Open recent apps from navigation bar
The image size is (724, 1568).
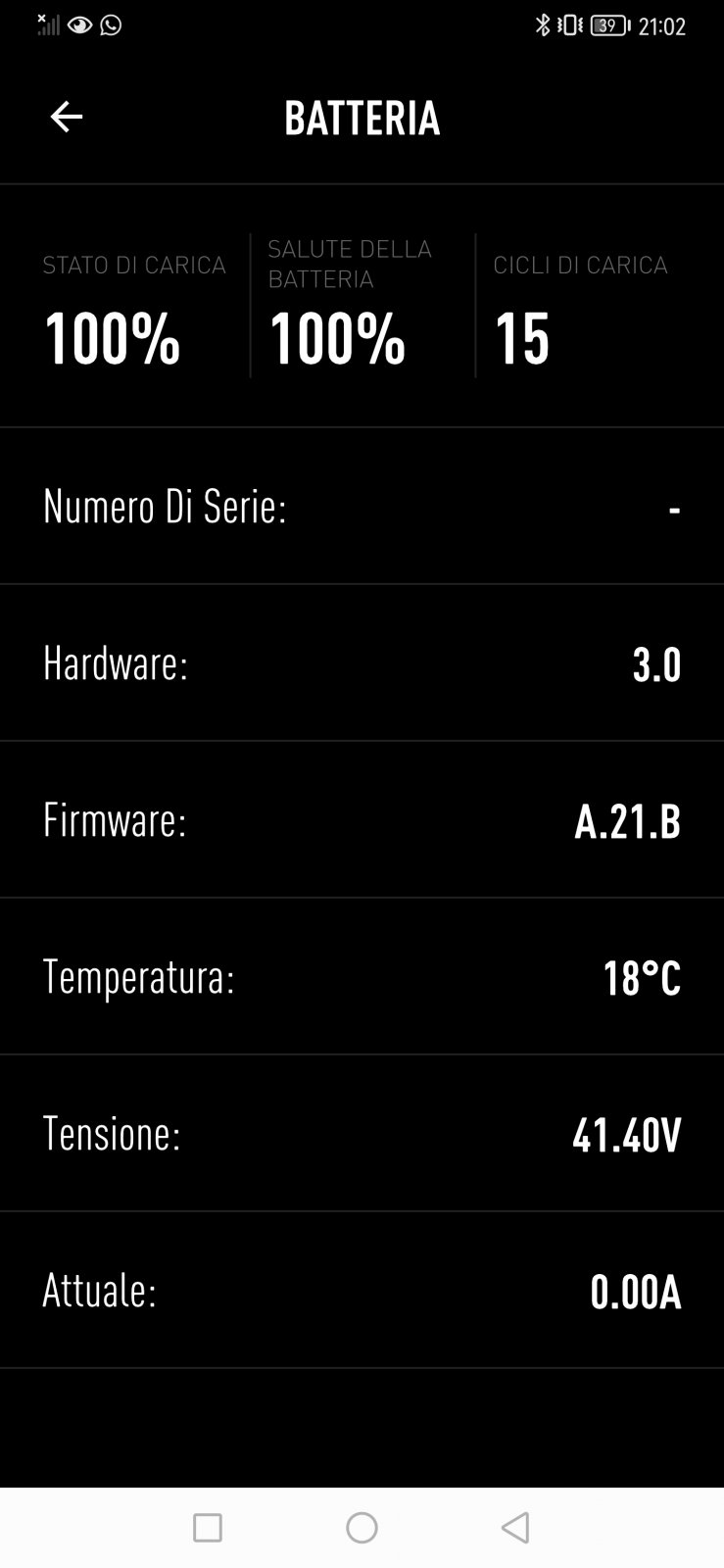click(208, 1527)
